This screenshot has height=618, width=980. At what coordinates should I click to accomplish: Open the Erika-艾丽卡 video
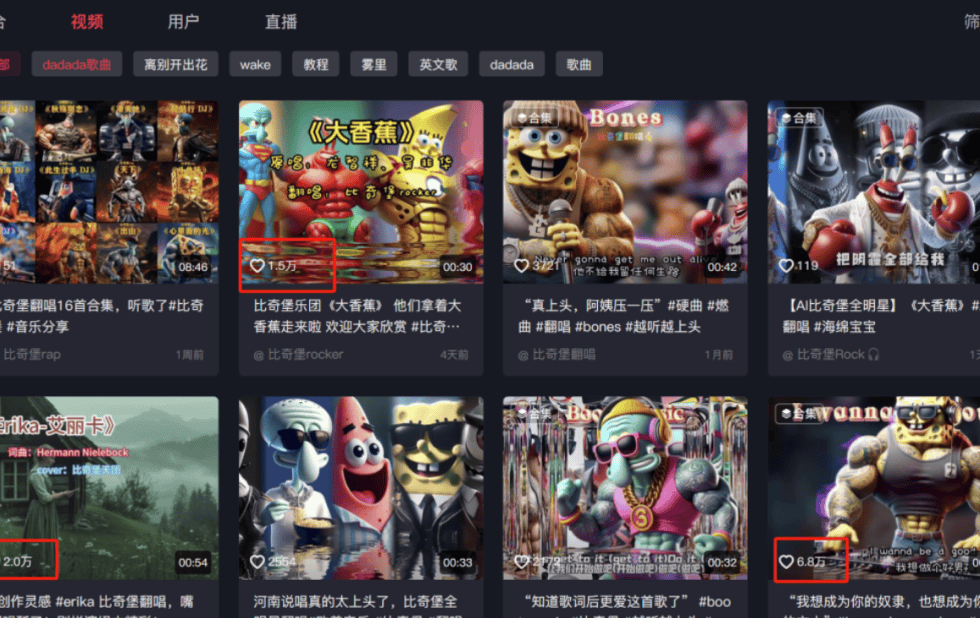(108, 487)
